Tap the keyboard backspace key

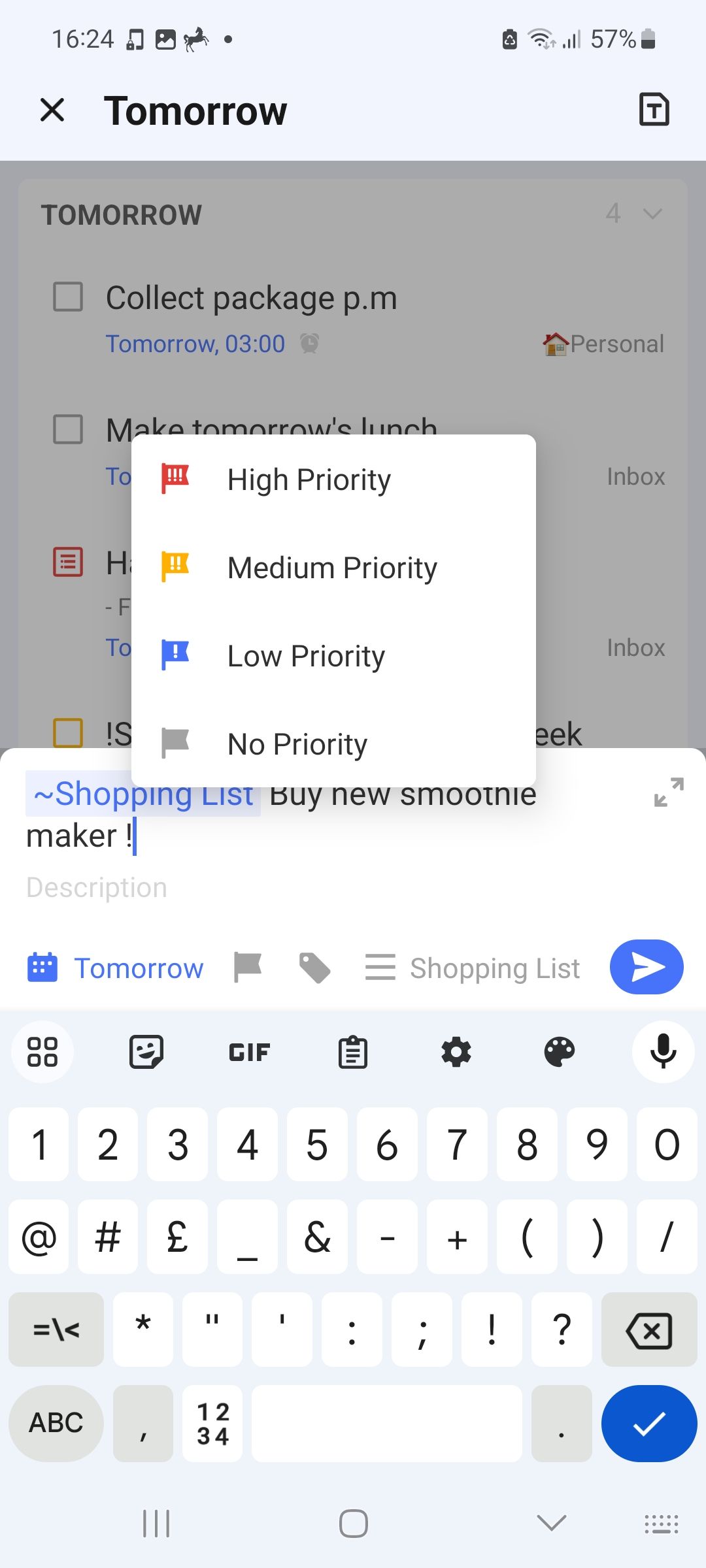[x=648, y=1330]
